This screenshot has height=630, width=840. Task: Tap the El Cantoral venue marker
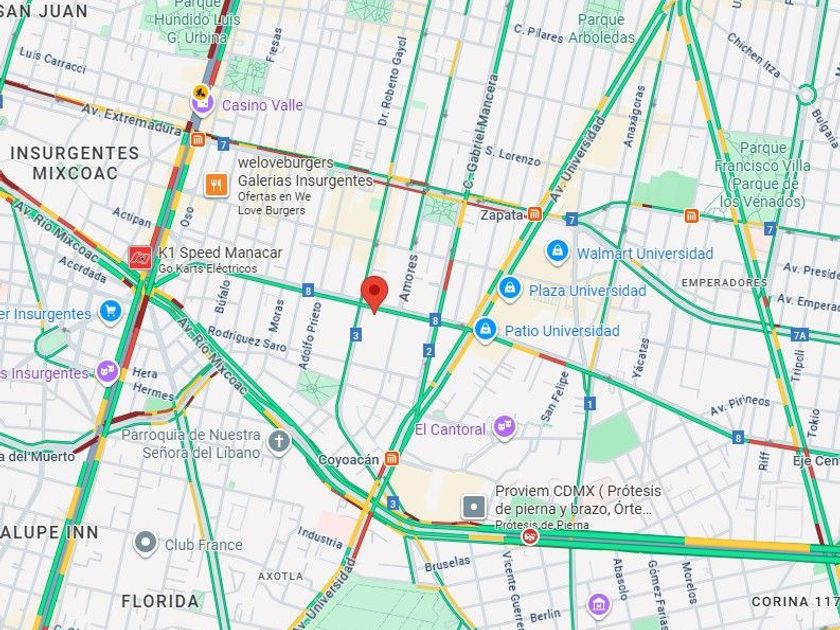point(505,428)
